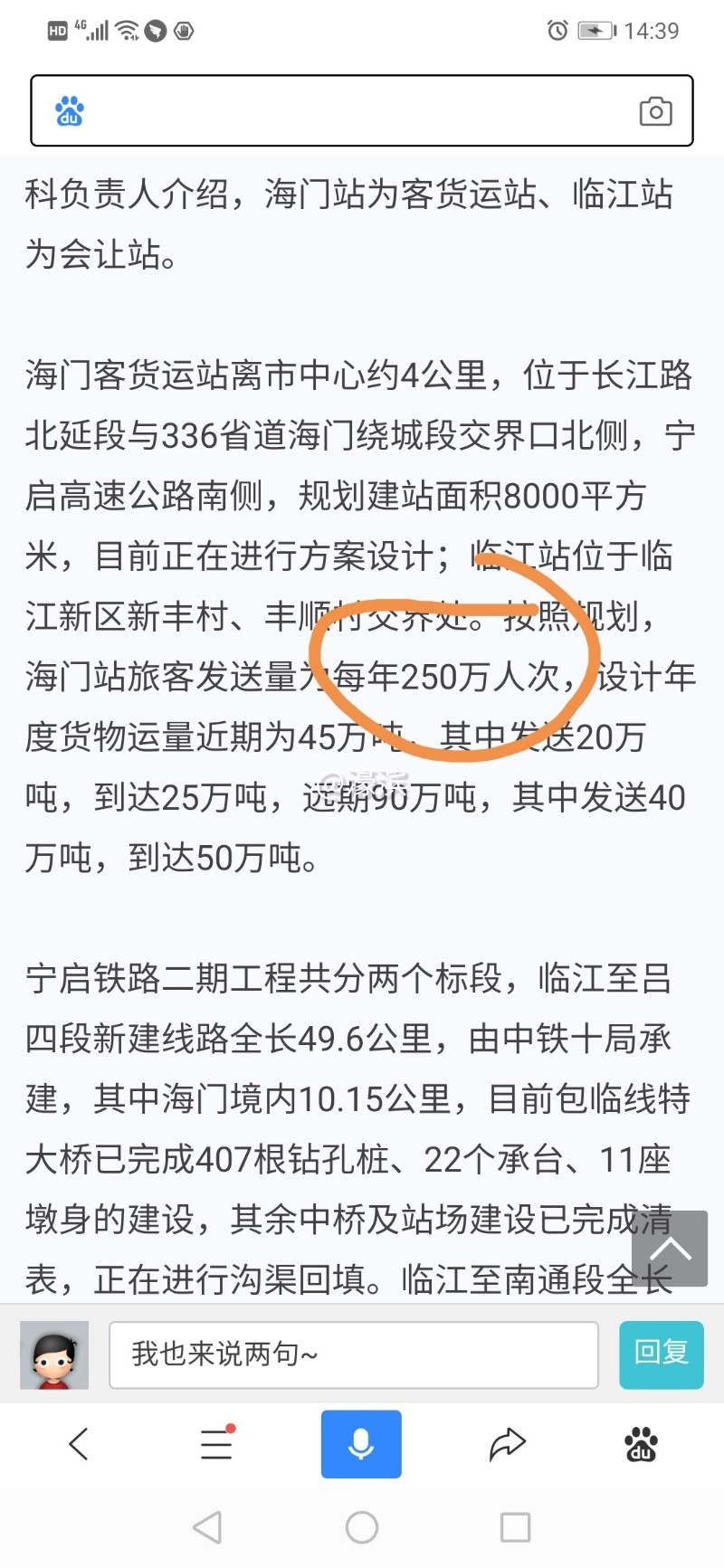
Task: Open the user avatar beside comment box
Action: [x=54, y=1354]
